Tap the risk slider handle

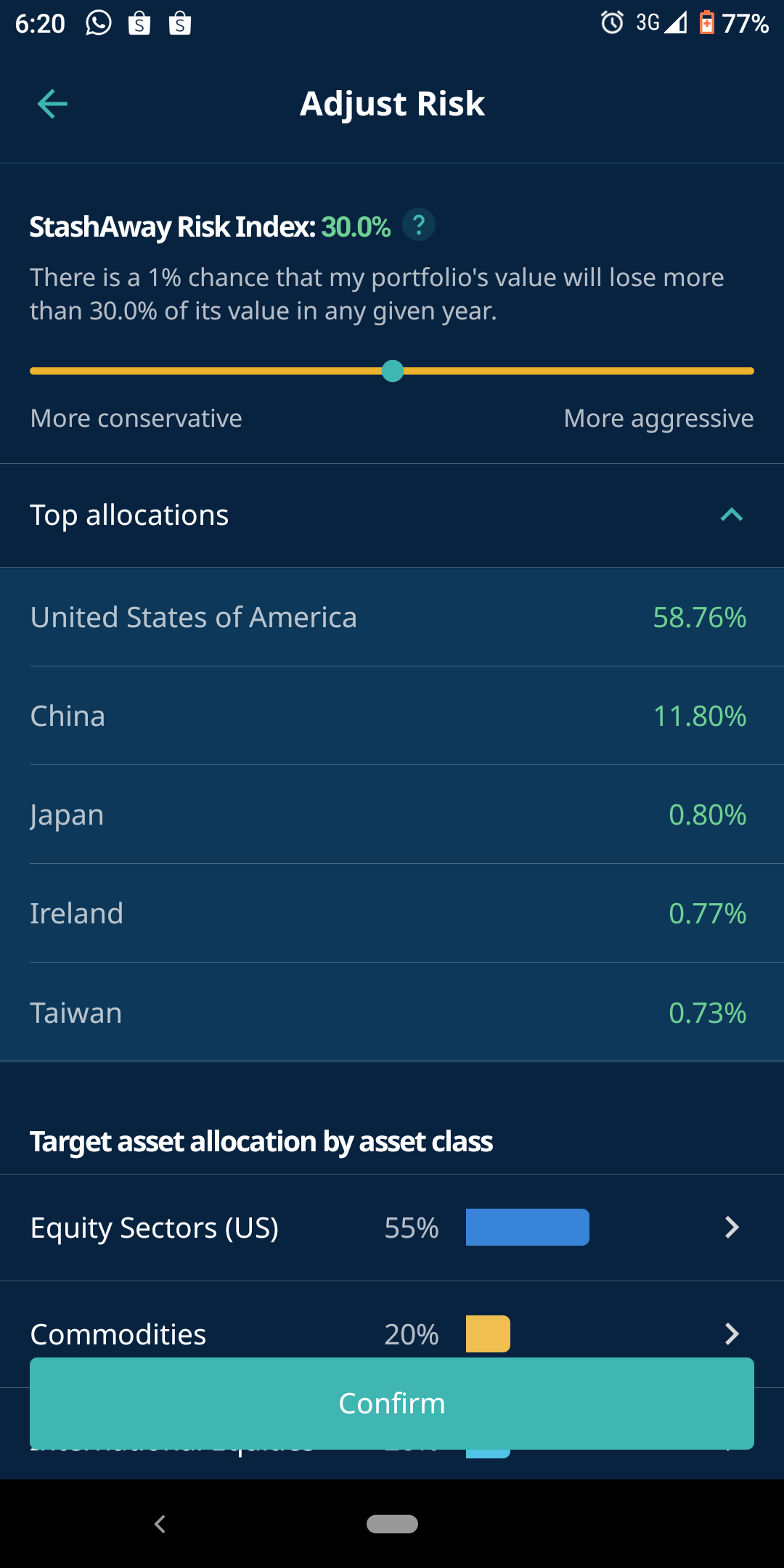[x=393, y=371]
